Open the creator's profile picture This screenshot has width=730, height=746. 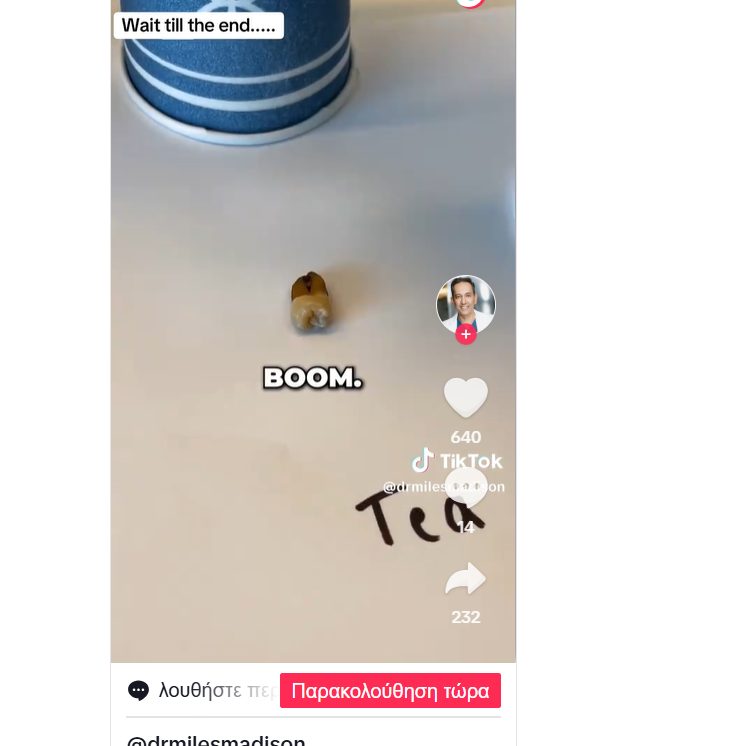466,303
